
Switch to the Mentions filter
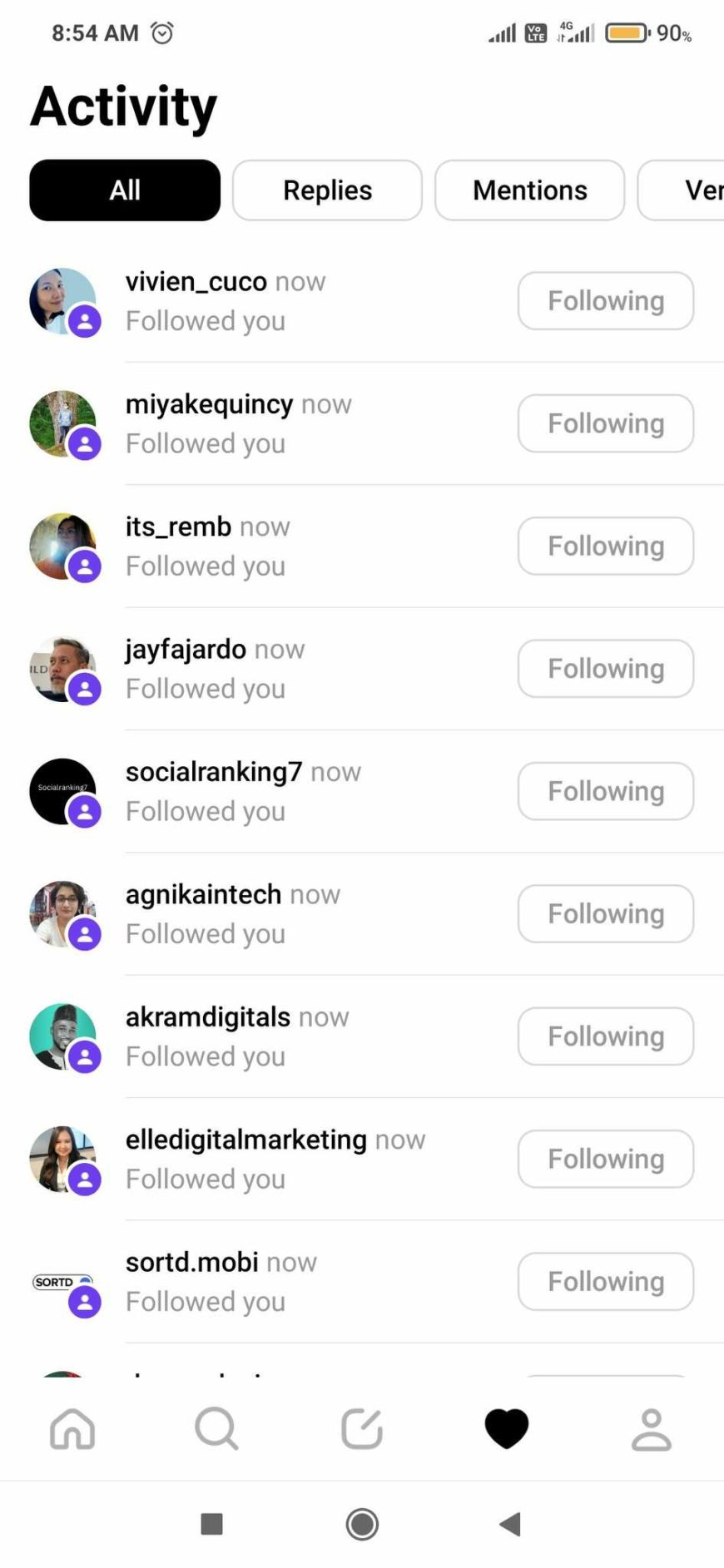coord(529,190)
